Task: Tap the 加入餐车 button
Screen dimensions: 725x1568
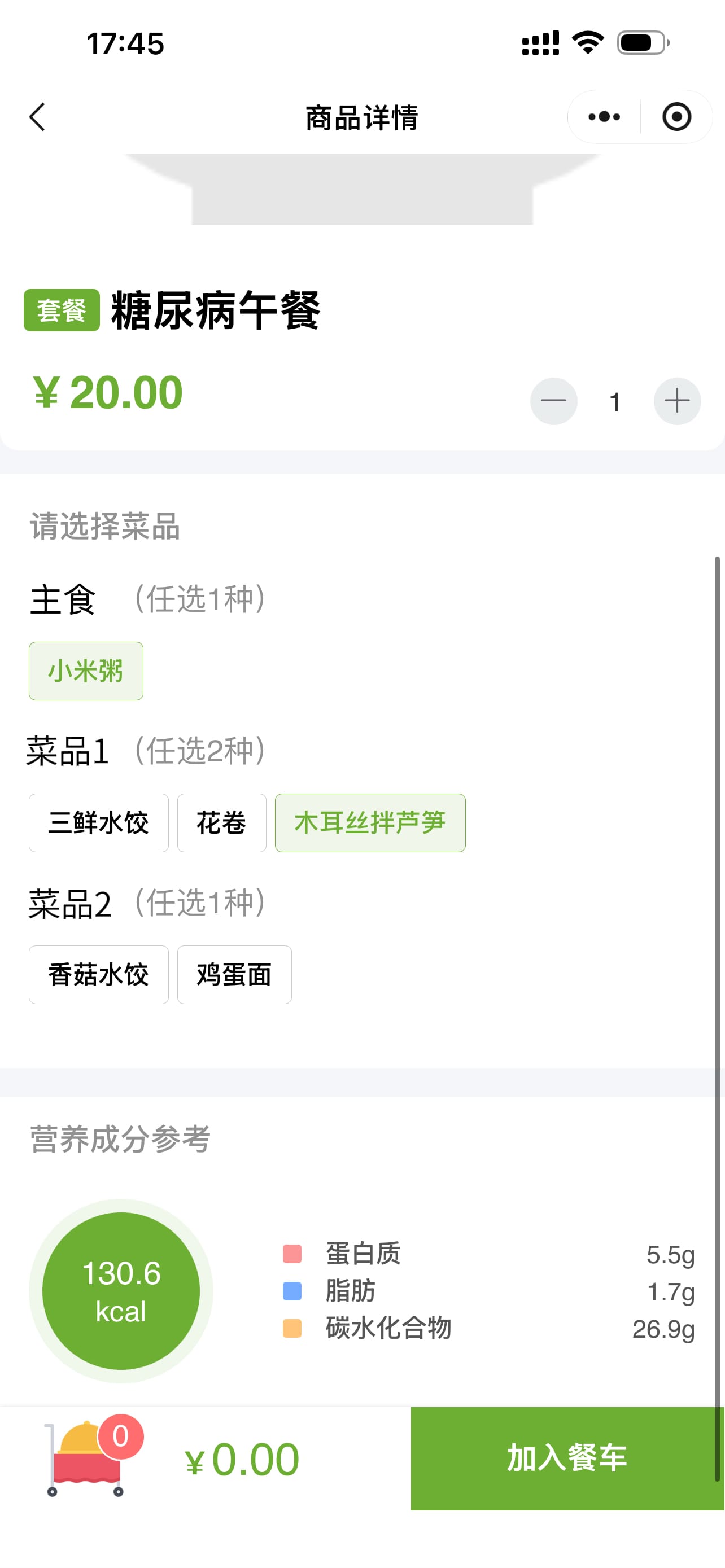Action: click(567, 1458)
